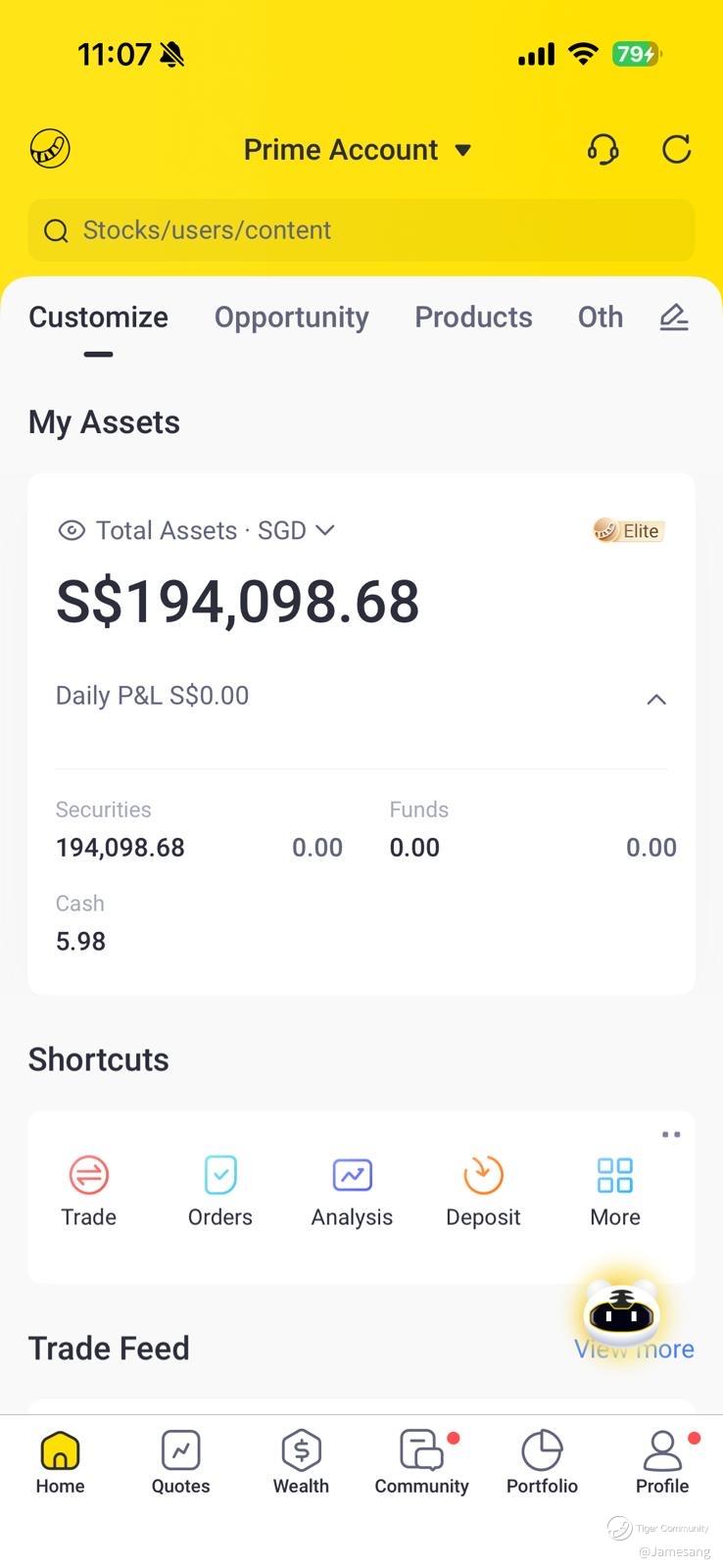
Task: Open the Analysis shortcut
Action: (x=352, y=1190)
